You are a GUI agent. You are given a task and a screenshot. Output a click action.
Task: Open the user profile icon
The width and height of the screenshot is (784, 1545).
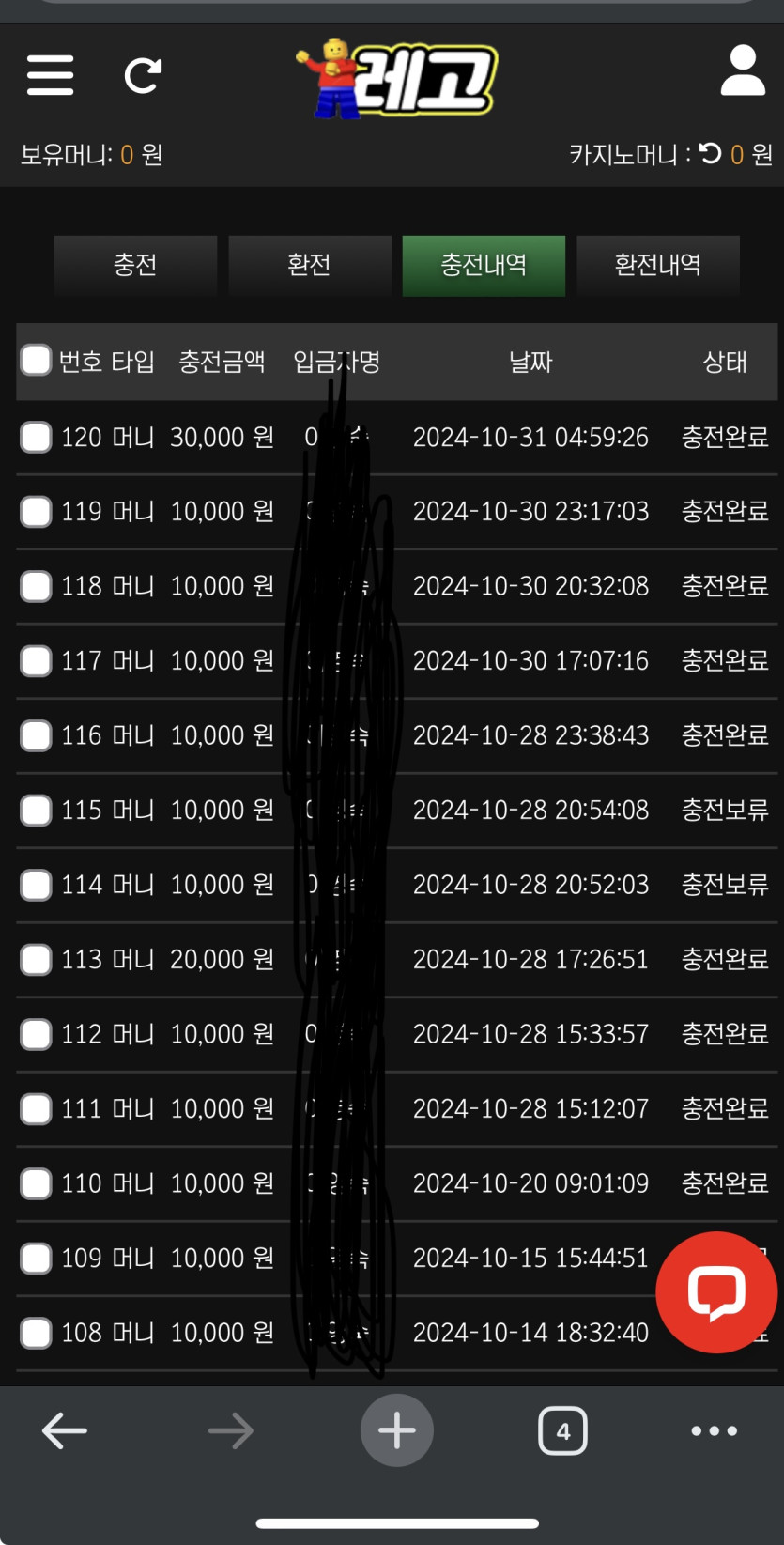(742, 71)
